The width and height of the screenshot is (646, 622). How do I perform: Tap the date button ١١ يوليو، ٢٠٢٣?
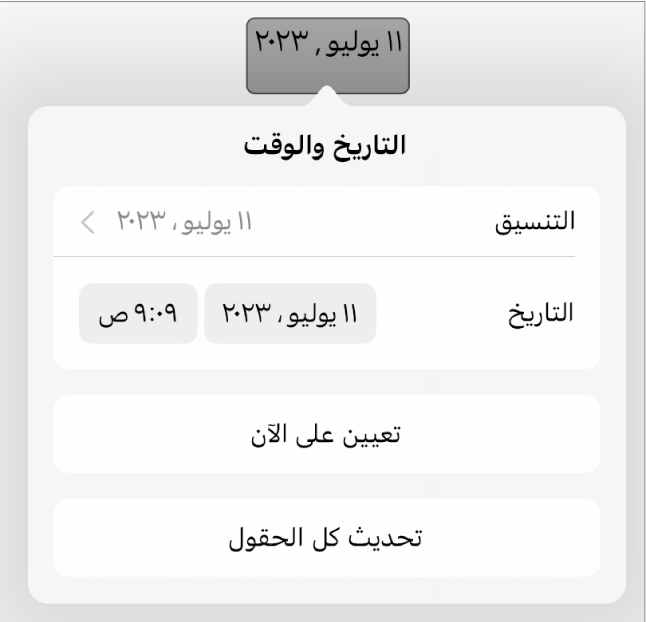pos(290,313)
